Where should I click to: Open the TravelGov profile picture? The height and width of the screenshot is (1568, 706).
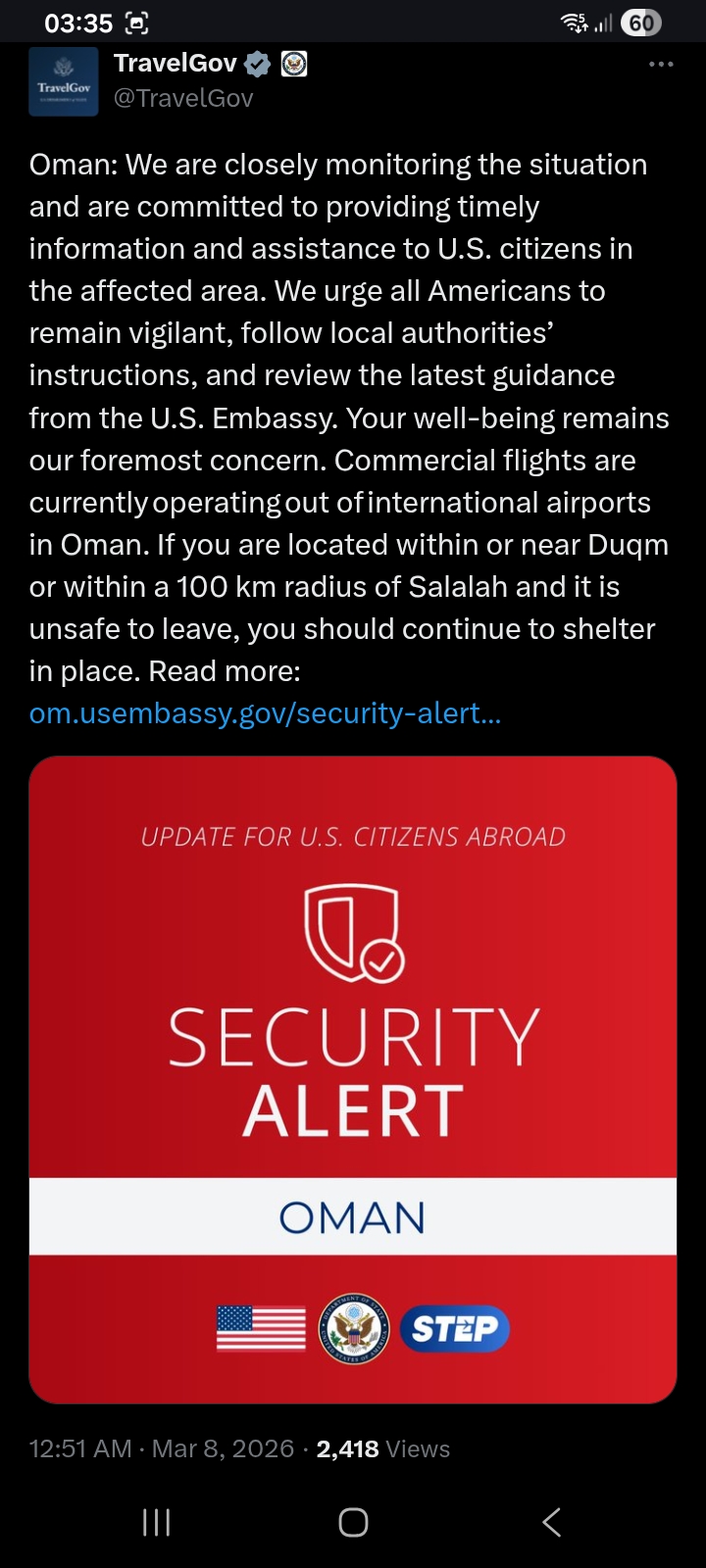coord(64,82)
